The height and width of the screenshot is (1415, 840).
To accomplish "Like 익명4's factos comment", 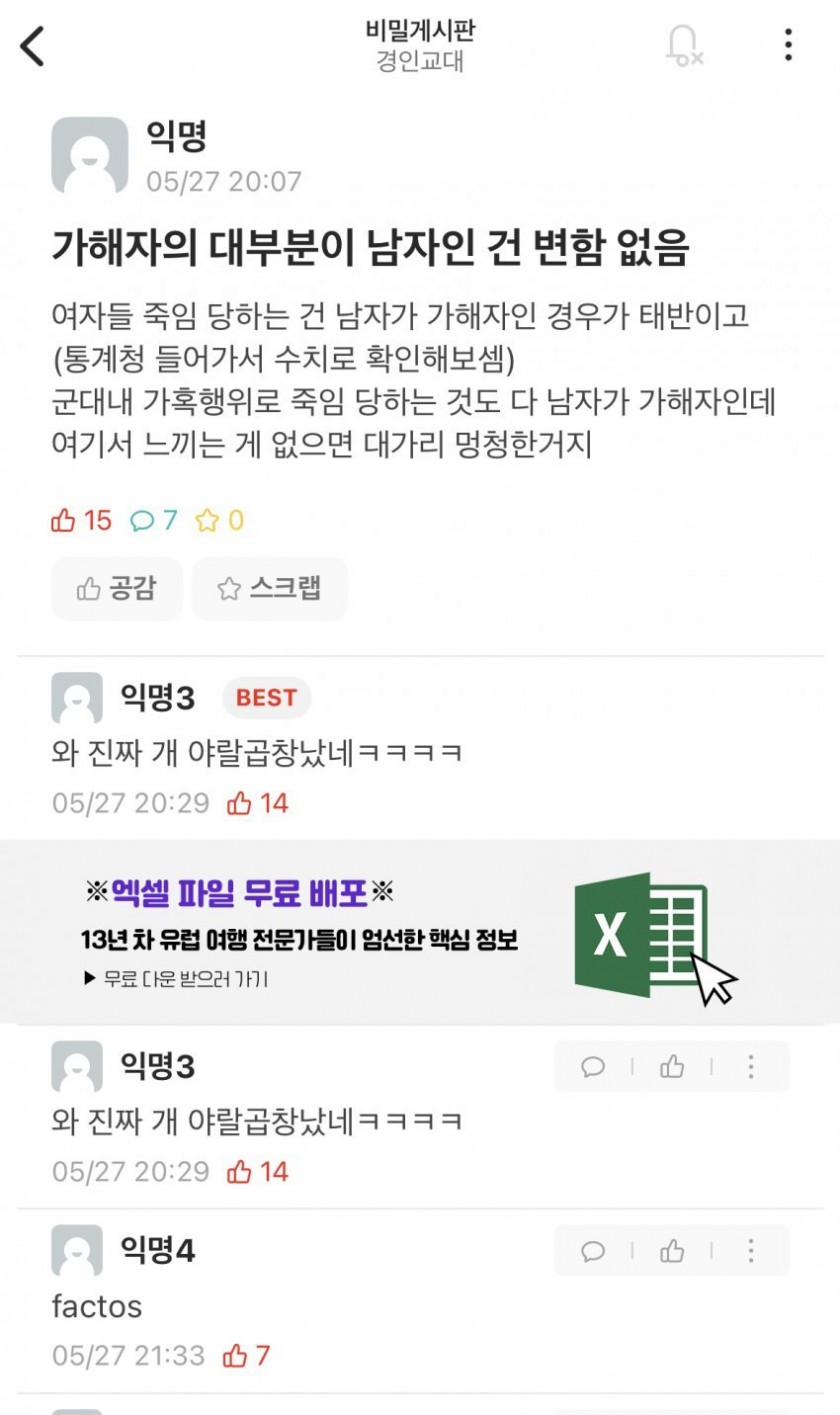I will point(672,1251).
